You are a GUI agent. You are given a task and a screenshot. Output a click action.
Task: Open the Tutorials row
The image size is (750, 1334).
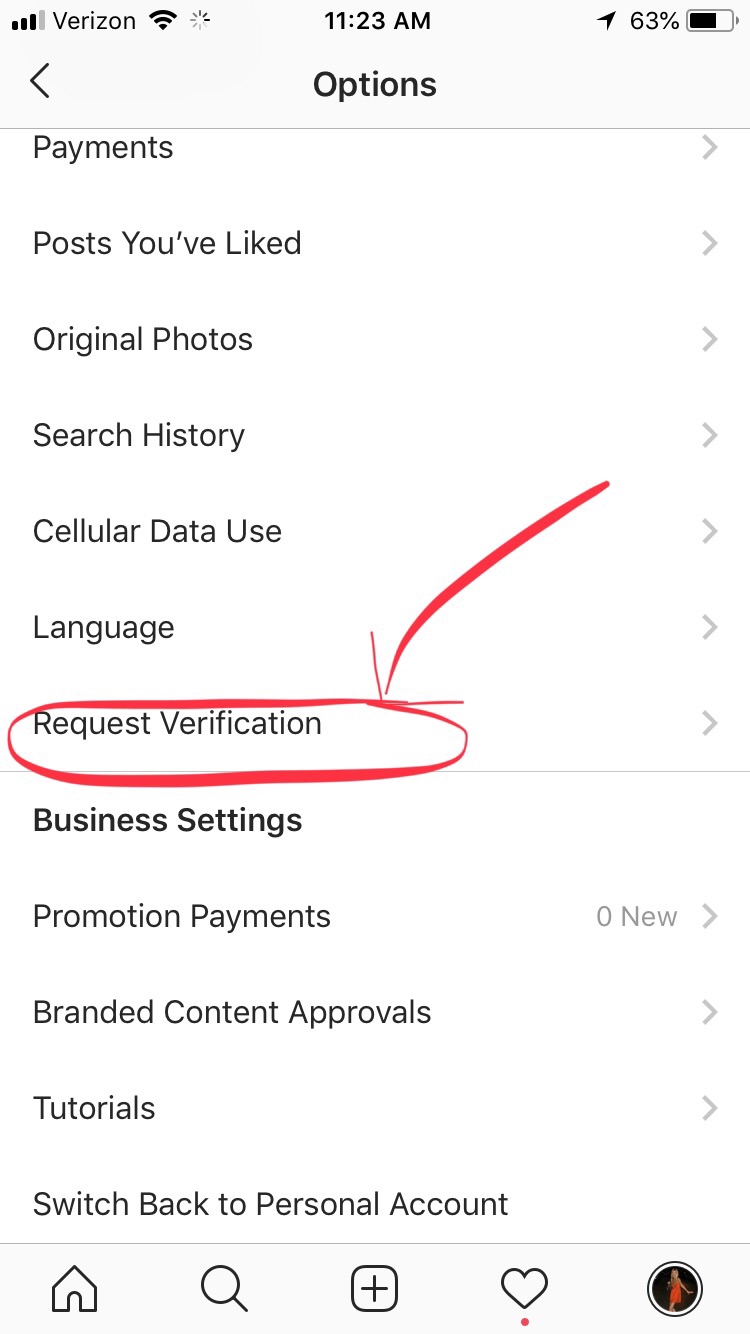(x=375, y=1108)
